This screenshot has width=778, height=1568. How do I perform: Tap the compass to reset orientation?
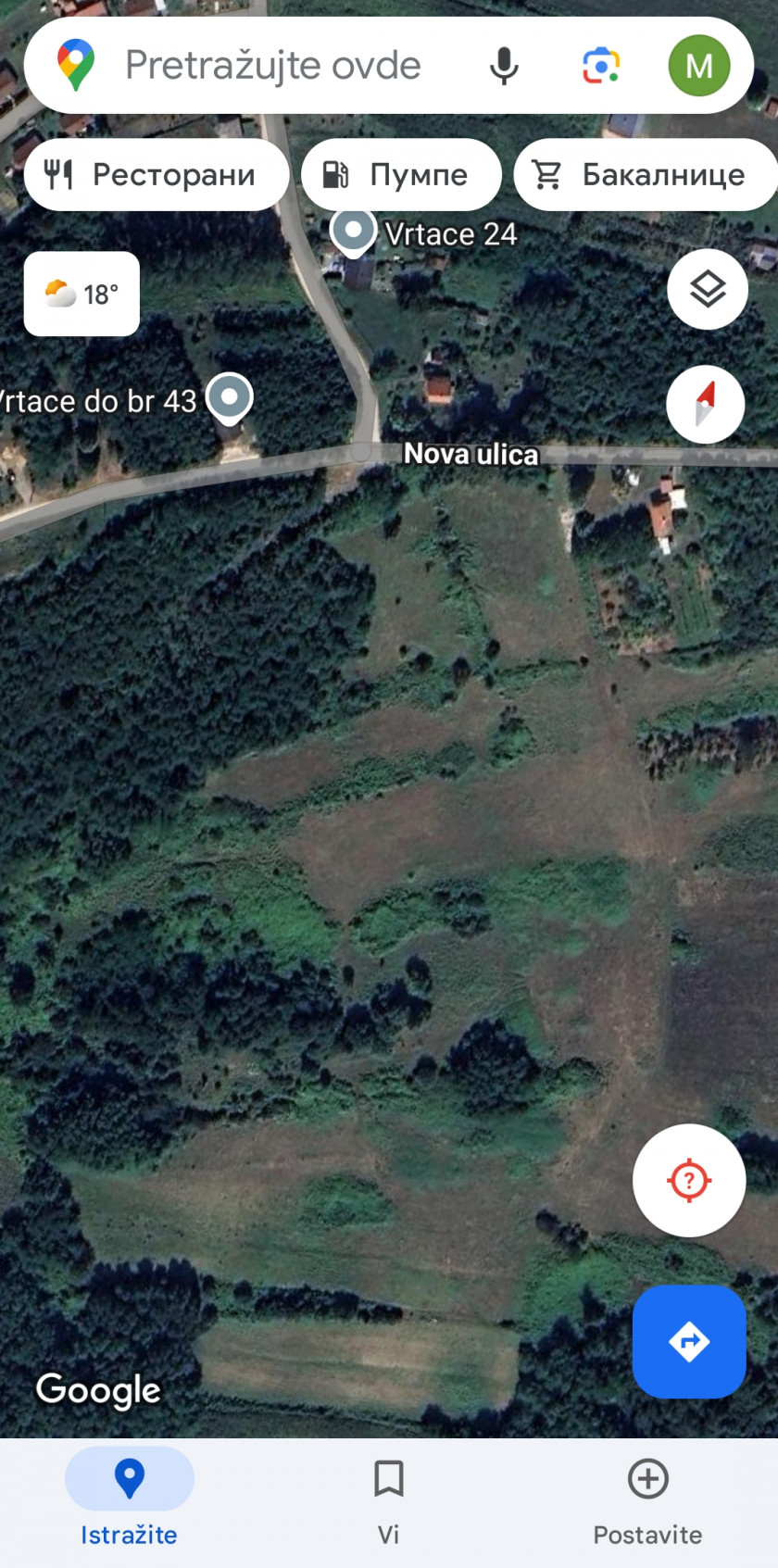coord(706,405)
